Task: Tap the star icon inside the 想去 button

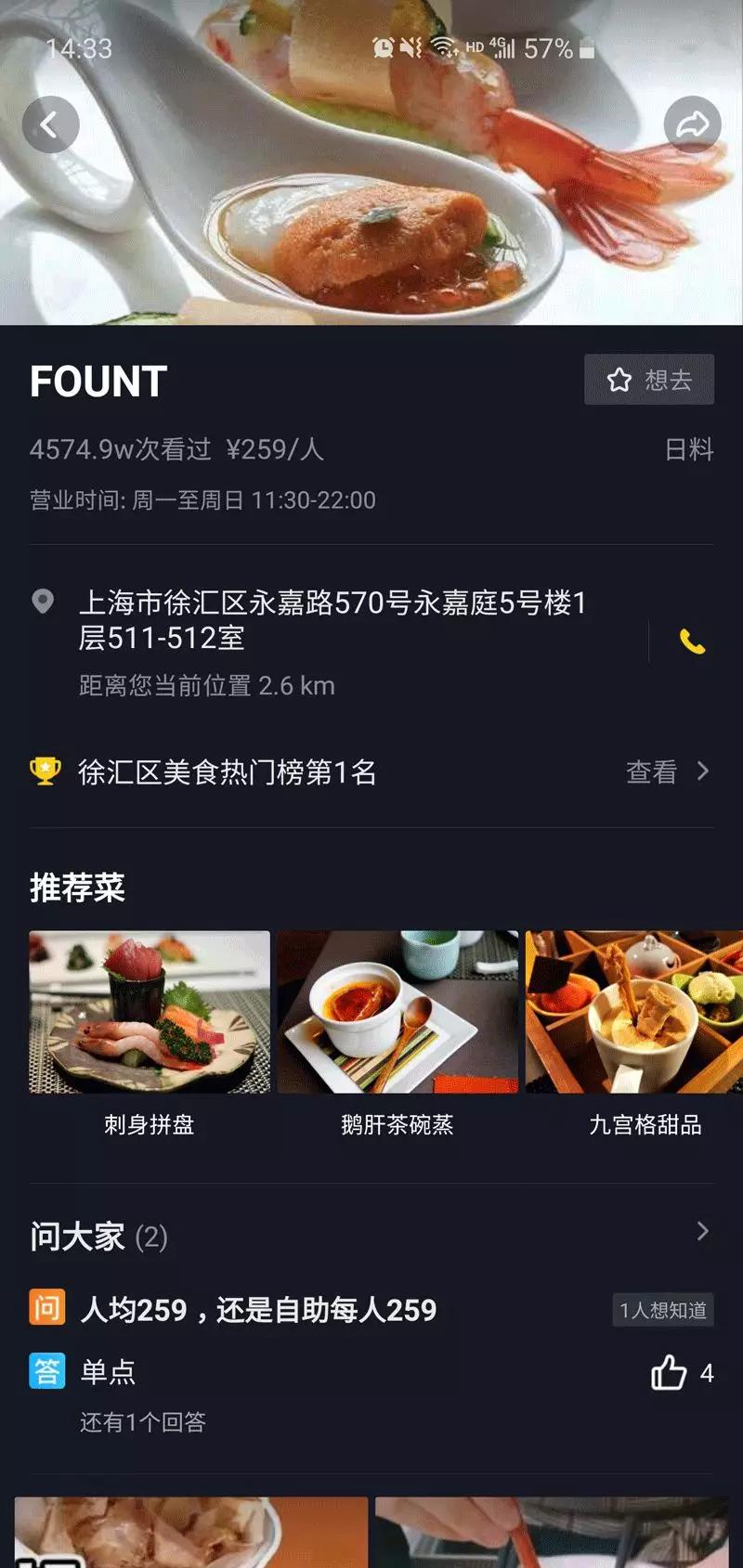Action: tap(620, 380)
